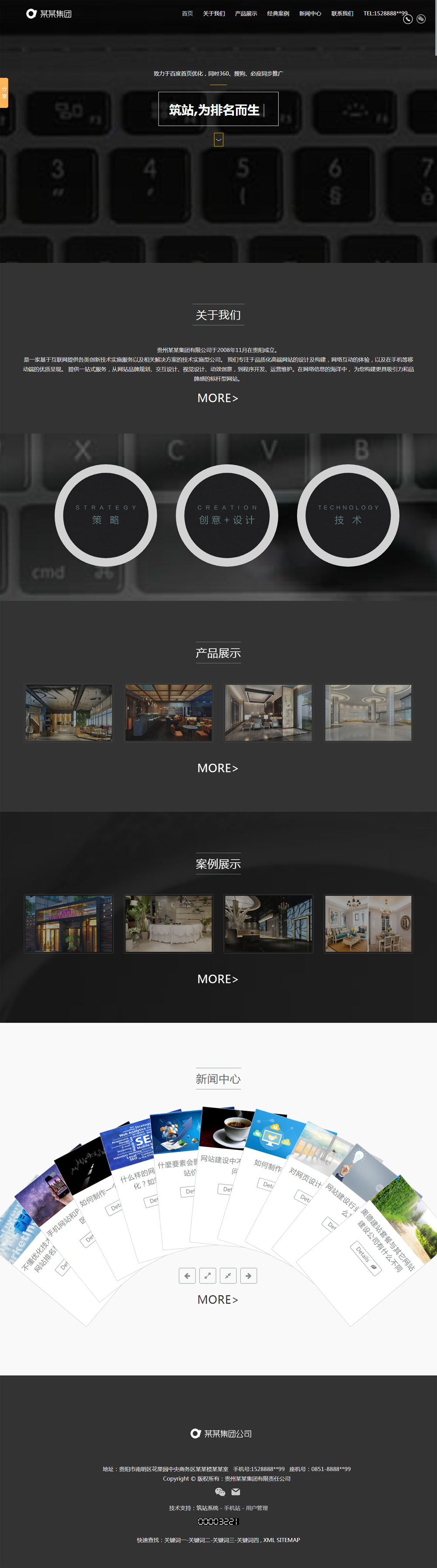Screen dimensions: 437x1568
Task: Open MORE> under 关于我们
Action: point(218,398)
